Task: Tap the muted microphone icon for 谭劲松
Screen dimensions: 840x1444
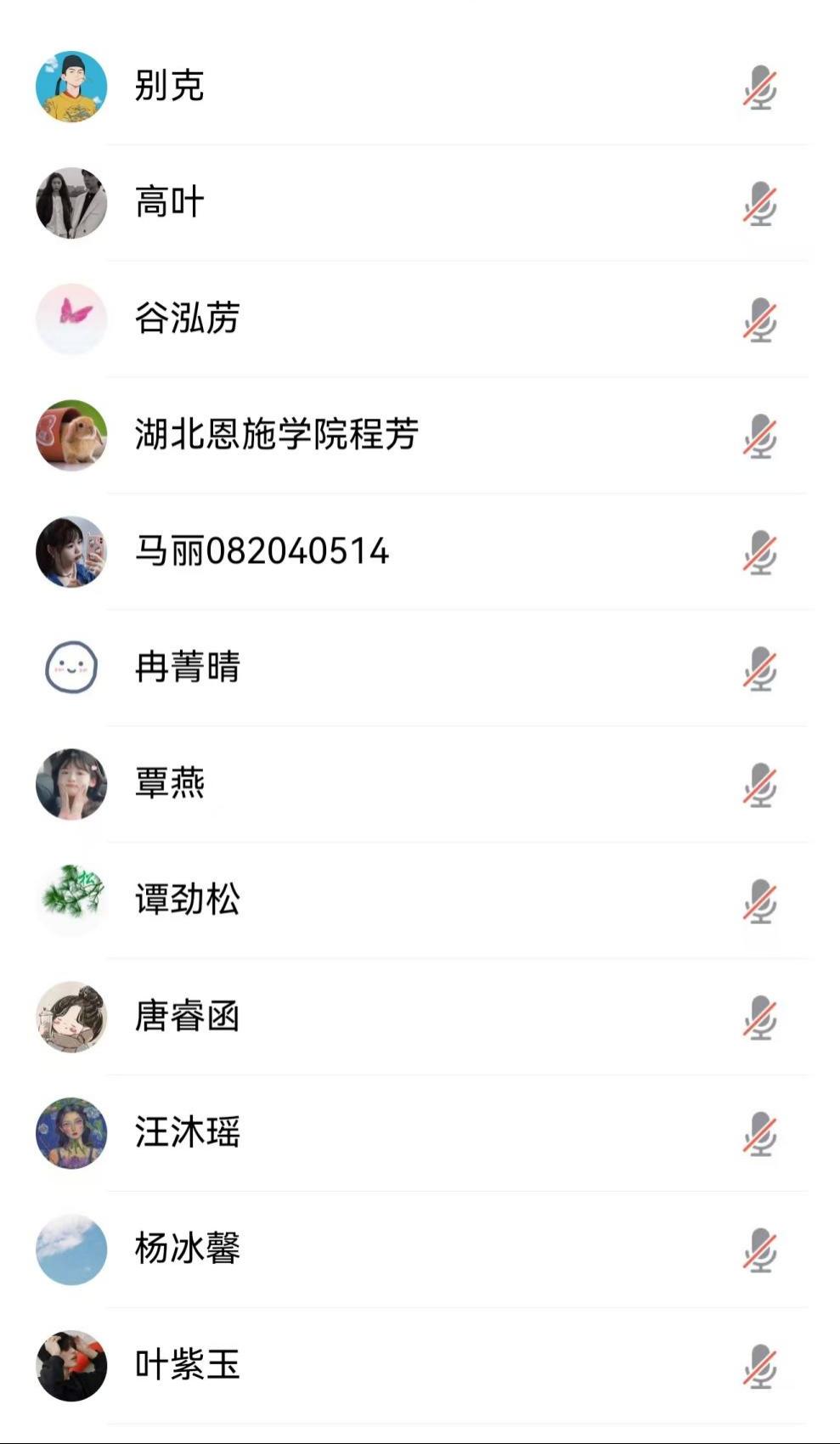Action: coord(759,900)
